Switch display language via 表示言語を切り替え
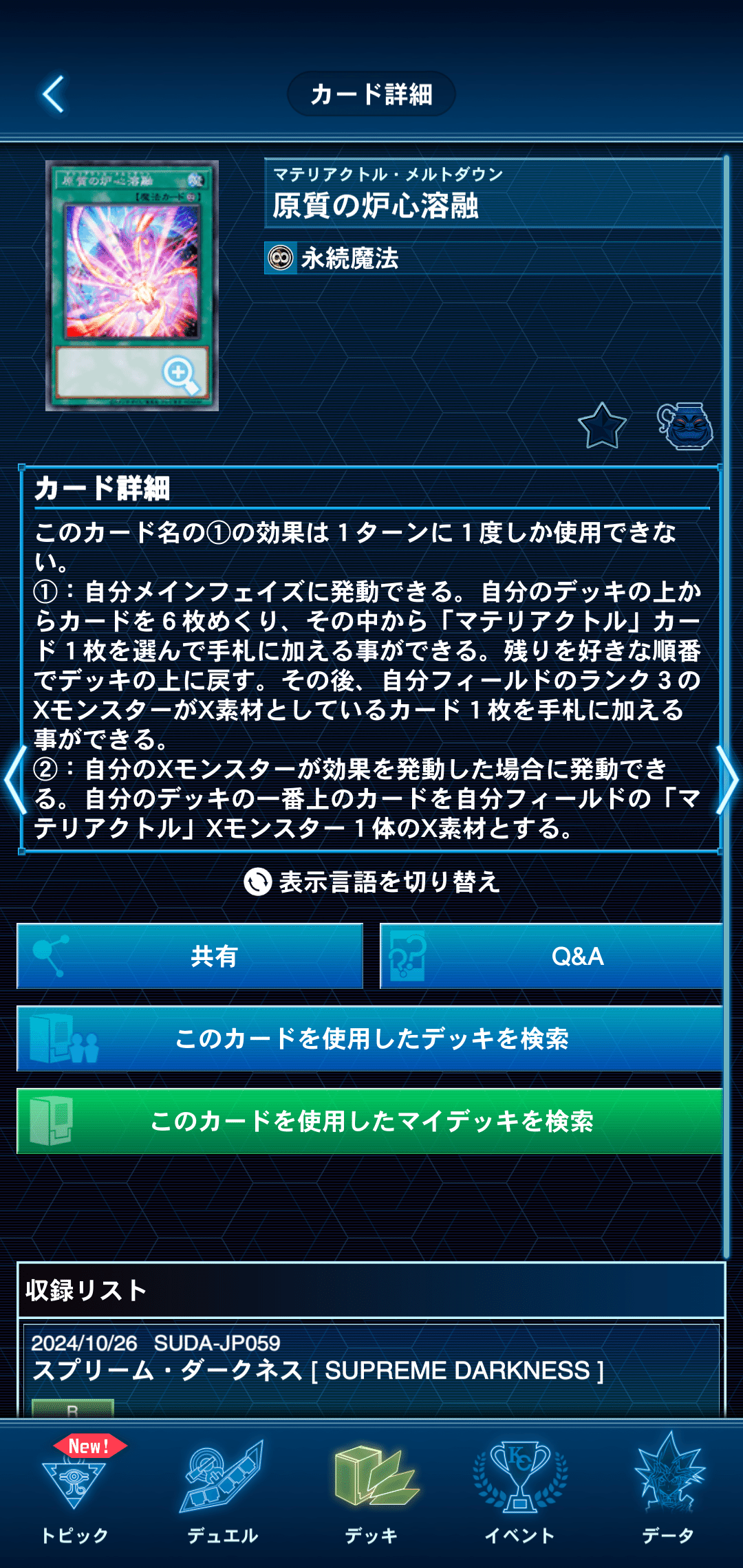 371,882
